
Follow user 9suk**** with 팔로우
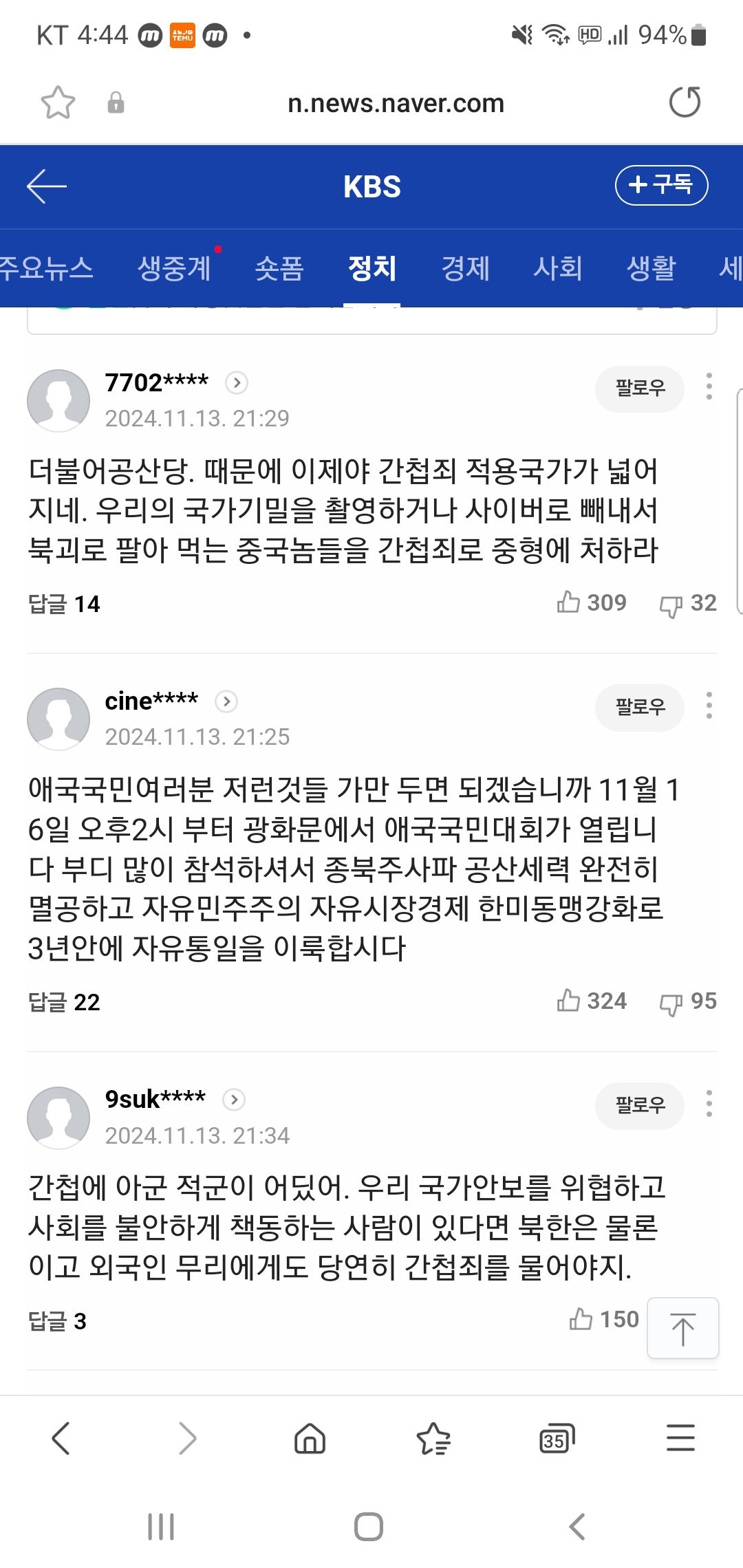pyautogui.click(x=639, y=1105)
